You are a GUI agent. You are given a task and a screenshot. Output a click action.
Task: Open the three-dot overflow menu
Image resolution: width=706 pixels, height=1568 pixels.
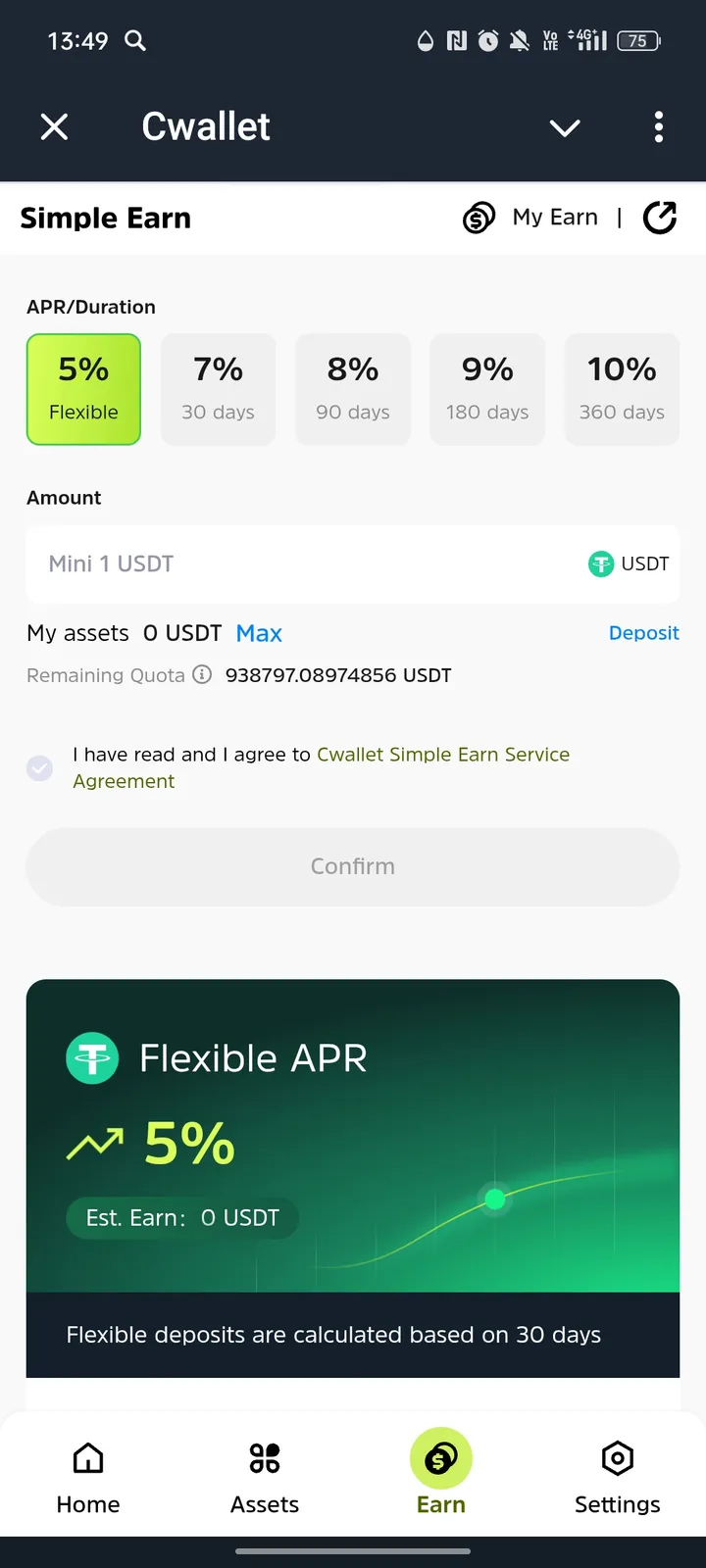pyautogui.click(x=658, y=127)
